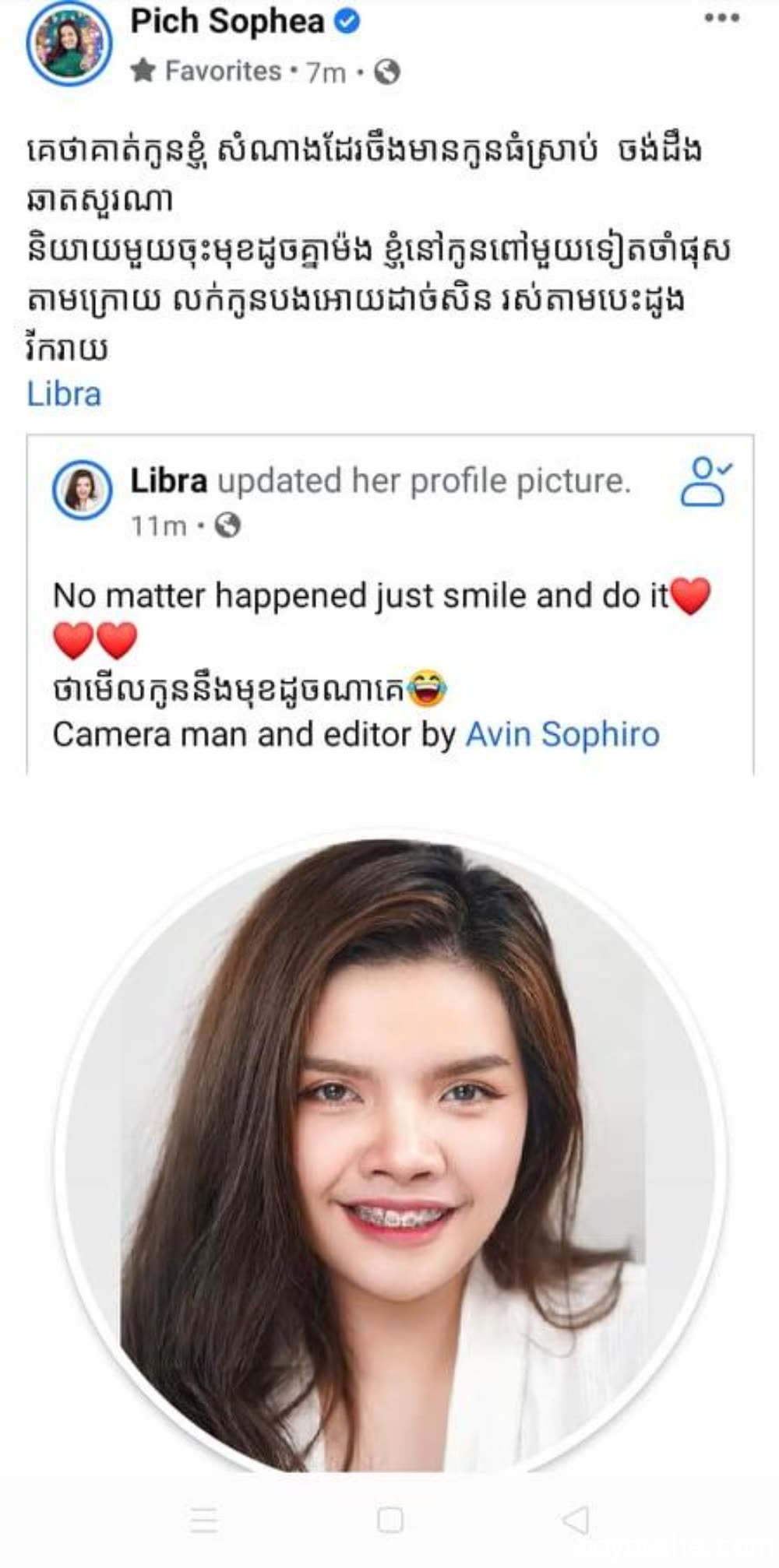Open the Avin Sophiro mention link
Image resolution: width=779 pixels, height=1568 pixels.
pyautogui.click(x=562, y=734)
